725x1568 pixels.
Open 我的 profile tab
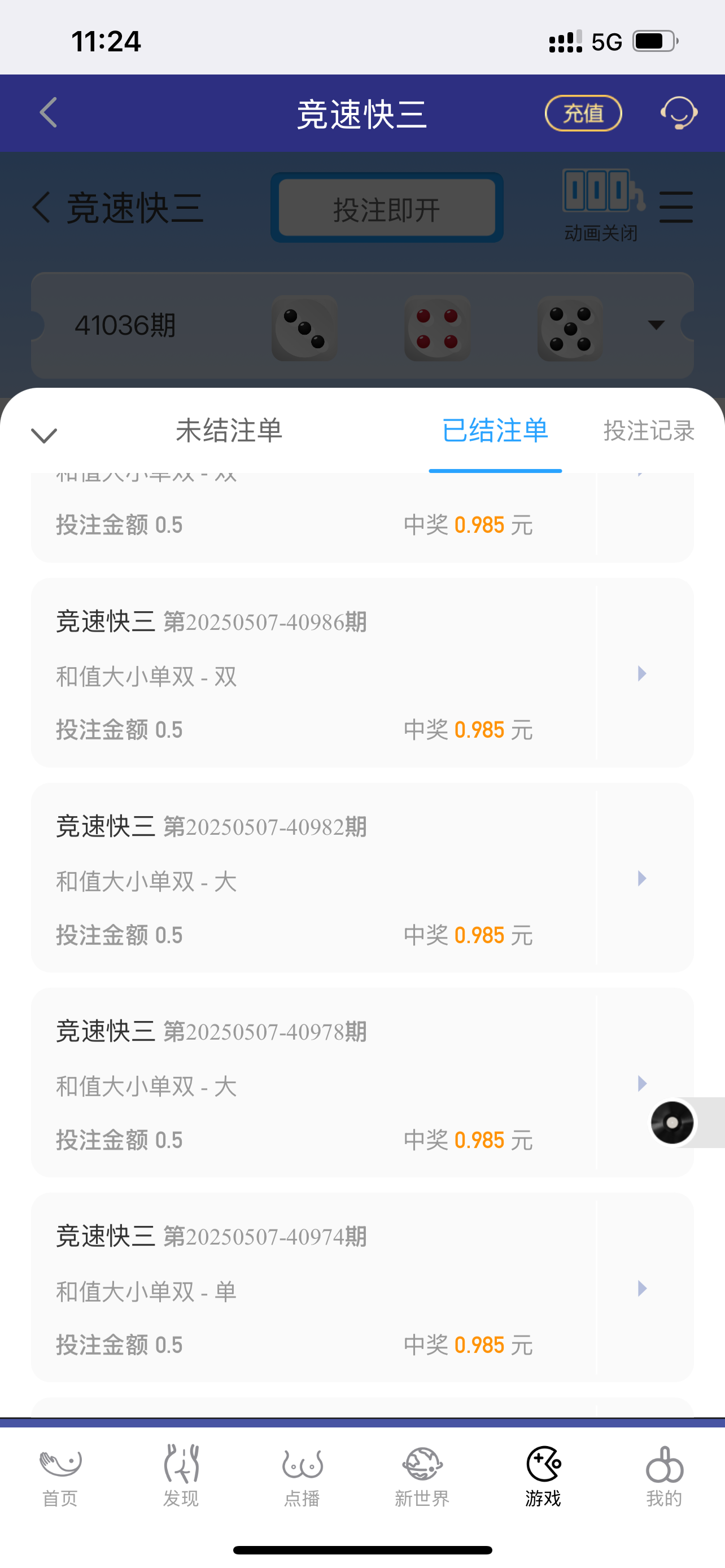tap(664, 1475)
